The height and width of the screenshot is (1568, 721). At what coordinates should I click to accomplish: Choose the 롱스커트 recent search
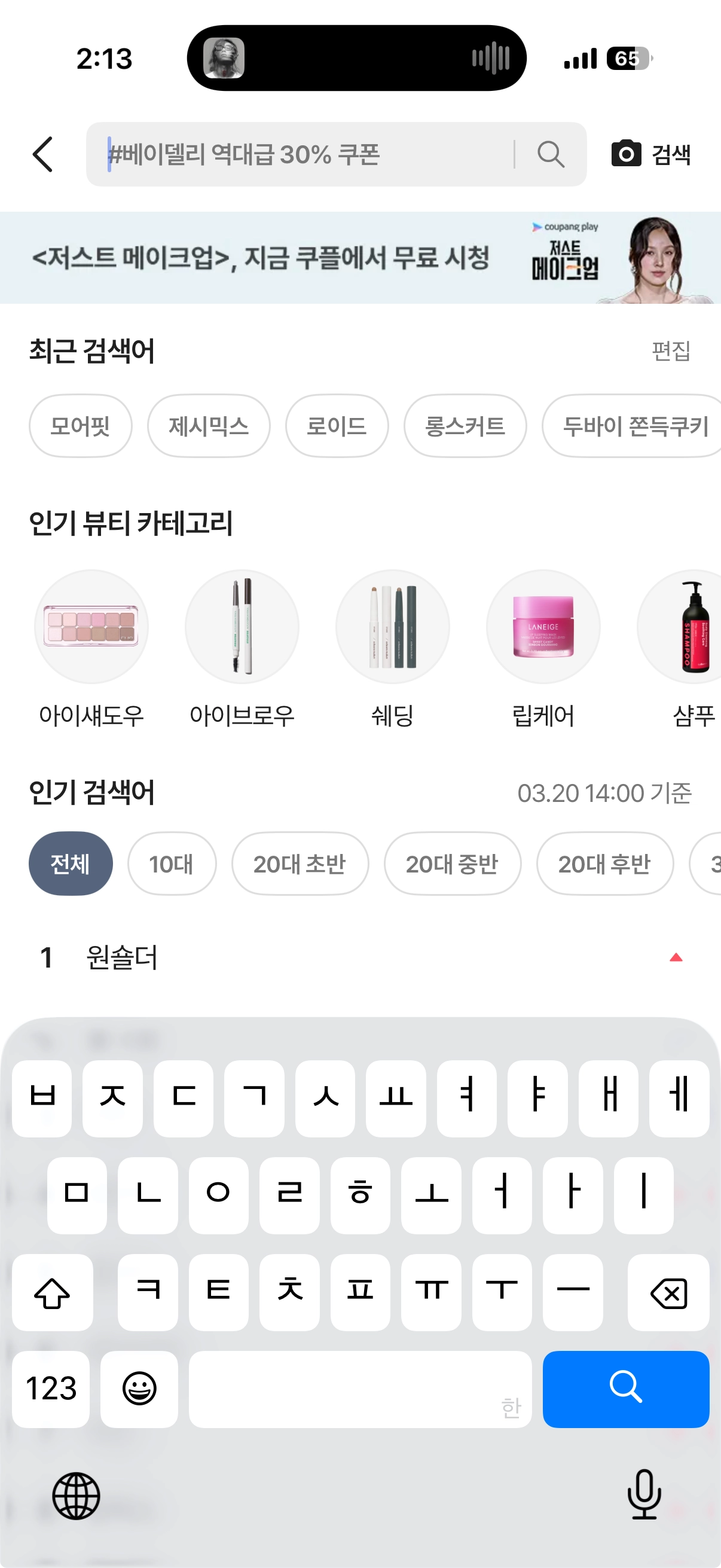coord(465,425)
